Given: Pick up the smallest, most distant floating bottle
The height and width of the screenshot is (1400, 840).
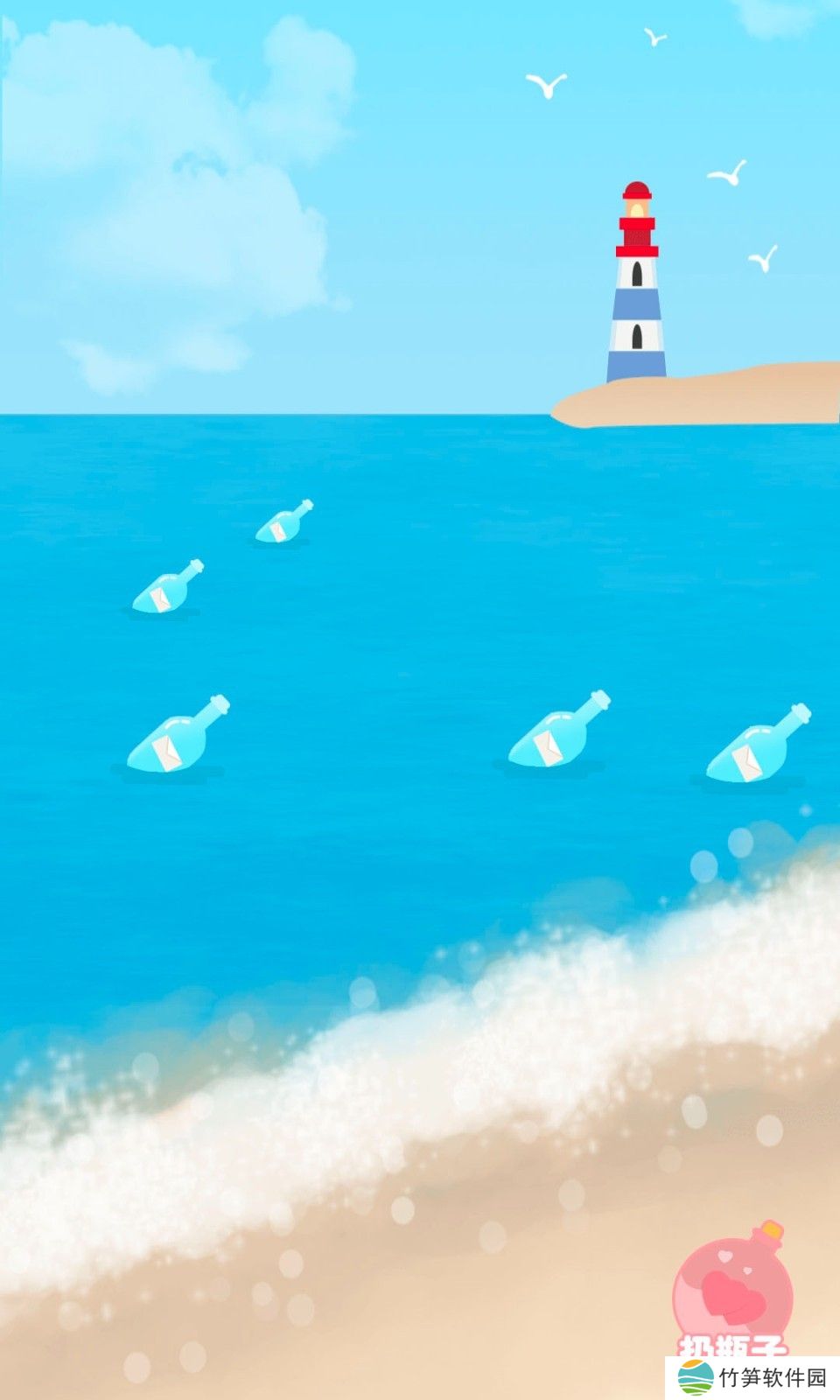Looking at the screenshot, I should pyautogui.click(x=283, y=523).
